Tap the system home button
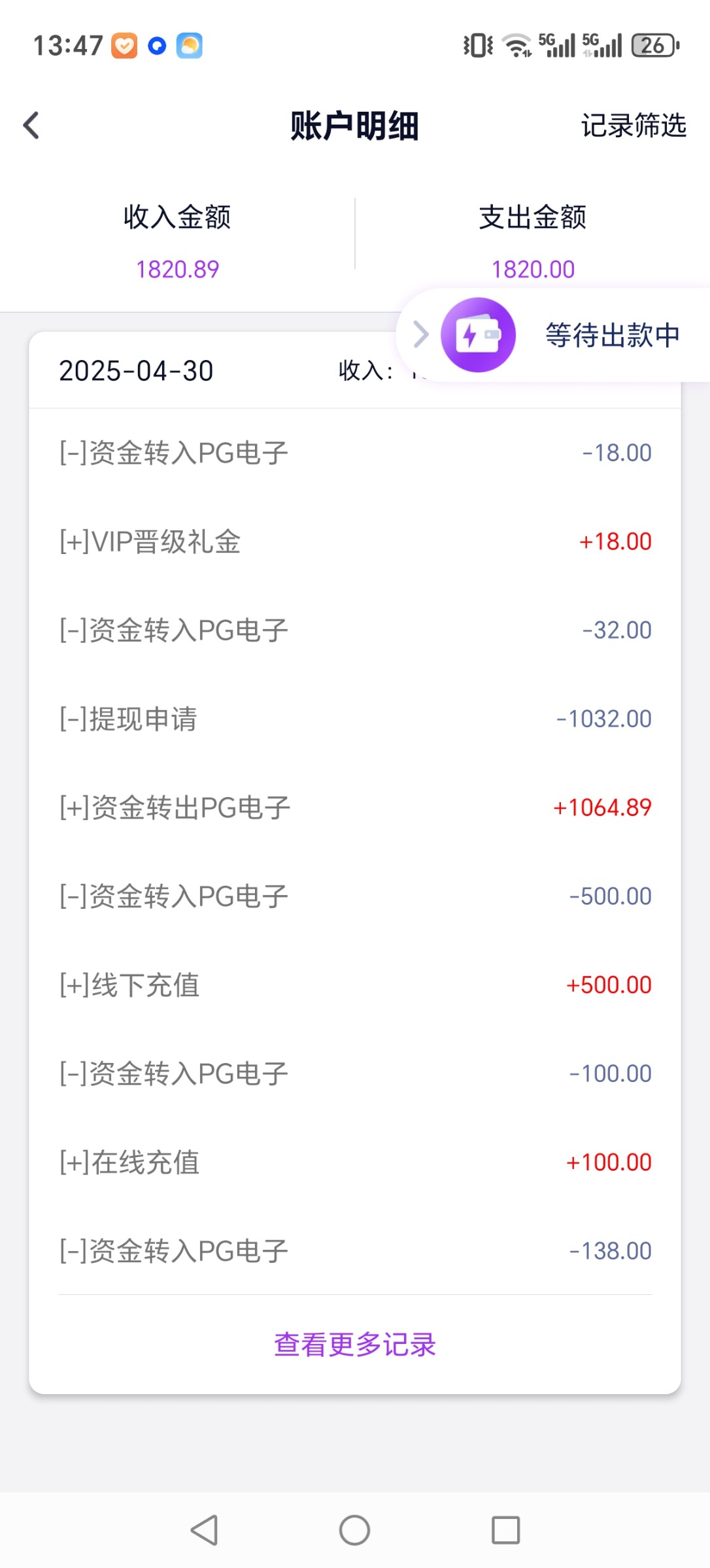The height and width of the screenshot is (1568, 710). 354,1530
